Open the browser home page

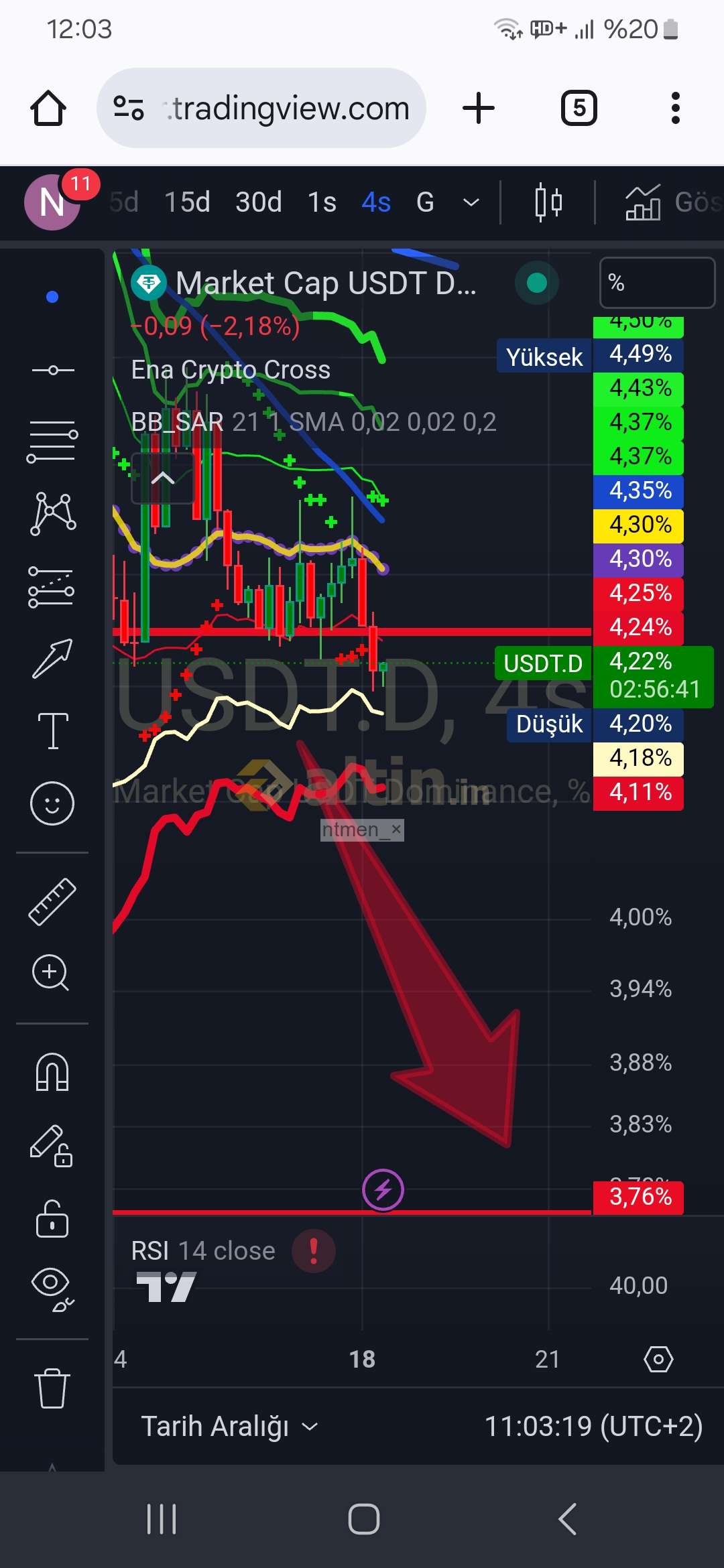point(48,108)
